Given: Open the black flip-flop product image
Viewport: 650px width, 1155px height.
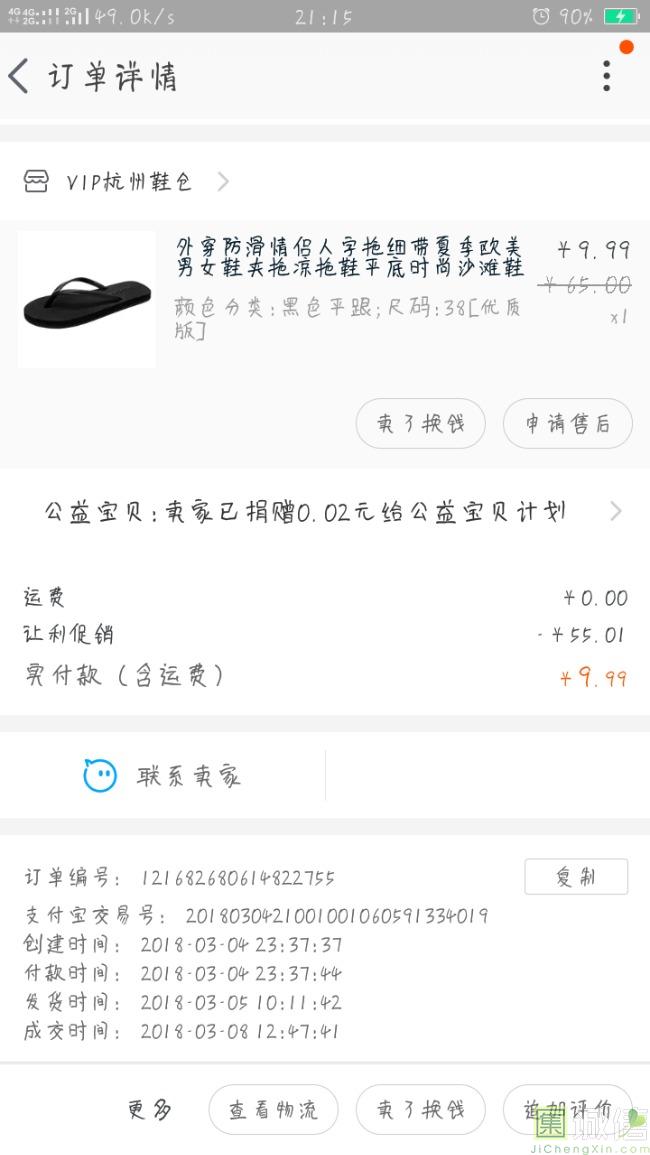Looking at the screenshot, I should point(87,299).
